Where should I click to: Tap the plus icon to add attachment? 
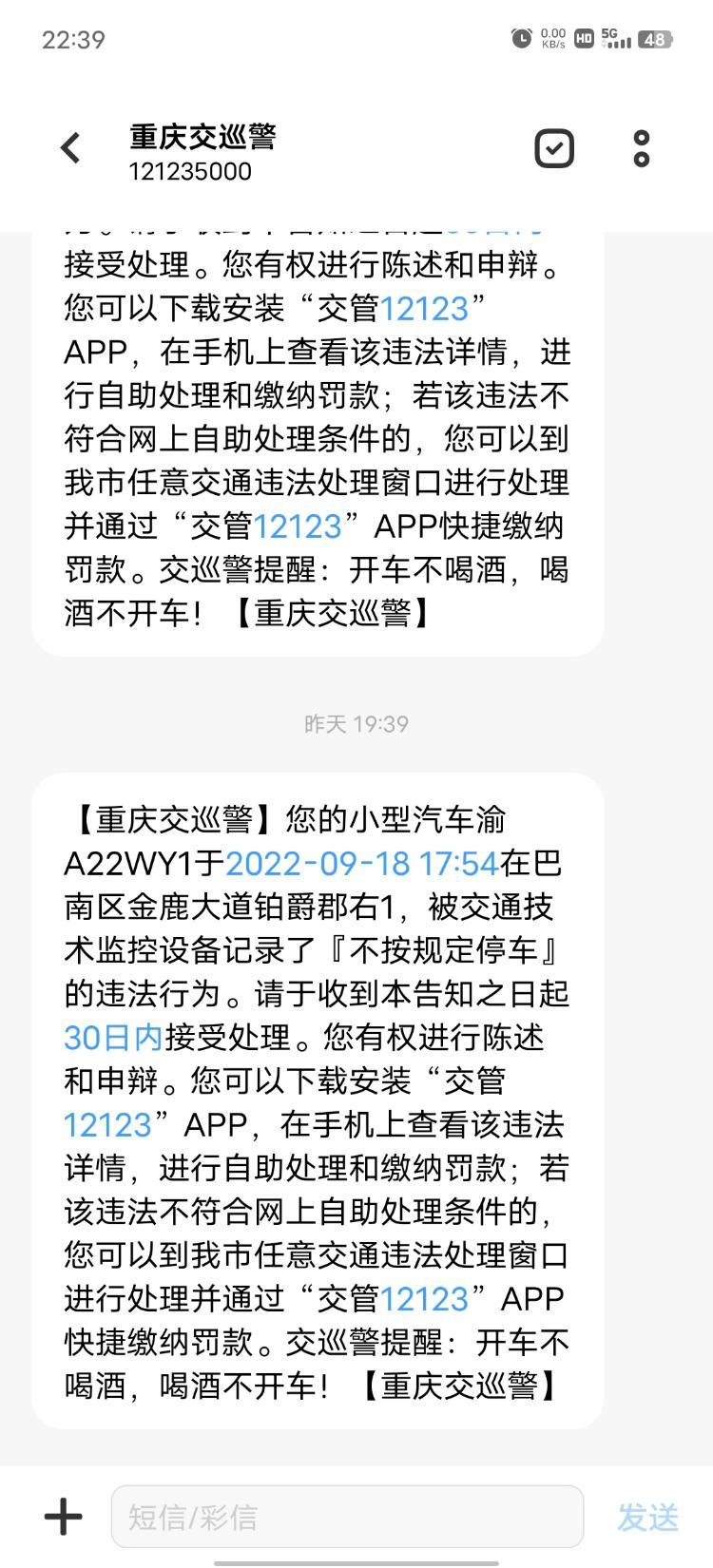click(x=63, y=1517)
